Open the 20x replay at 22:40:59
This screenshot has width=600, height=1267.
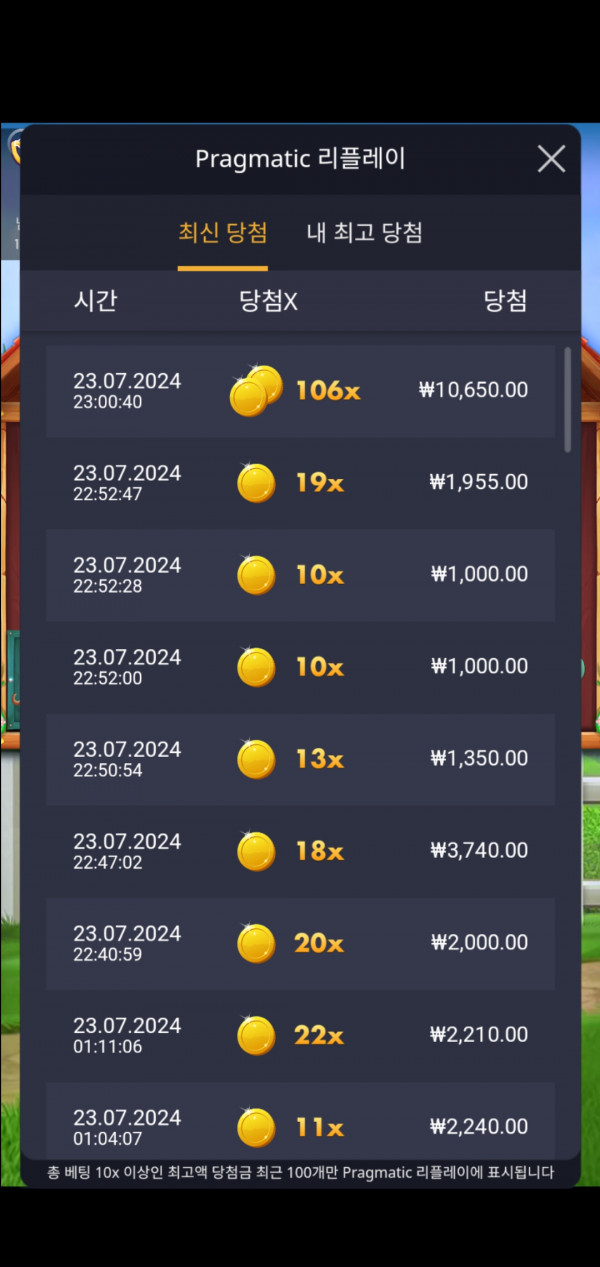pos(300,943)
